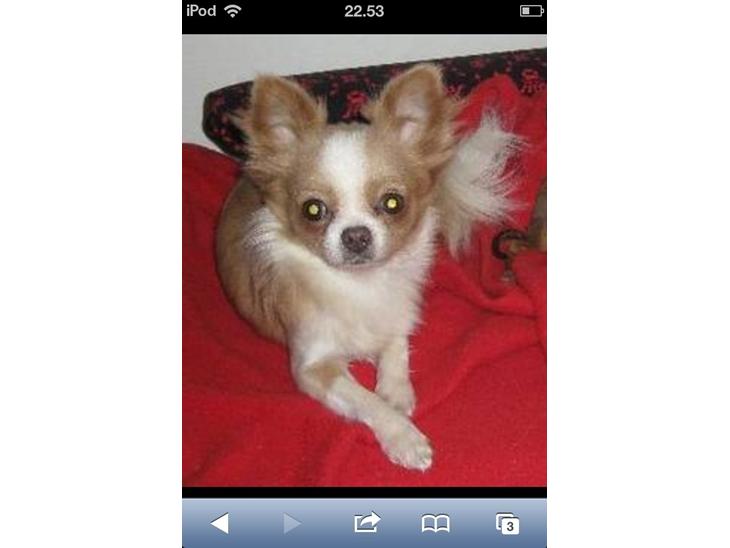The image size is (730, 548).
Task: Open the share action menu
Action: click(367, 523)
